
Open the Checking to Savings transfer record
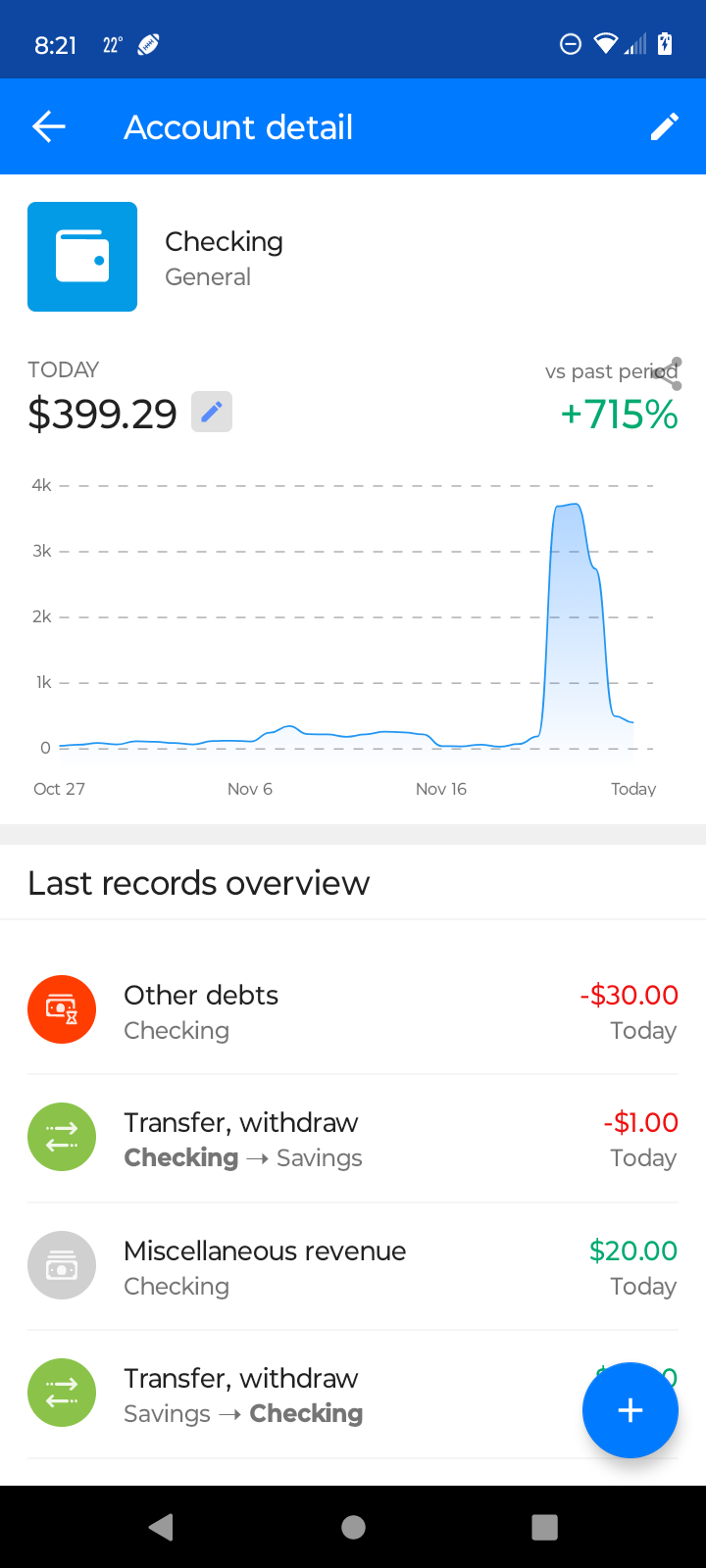(x=353, y=1138)
